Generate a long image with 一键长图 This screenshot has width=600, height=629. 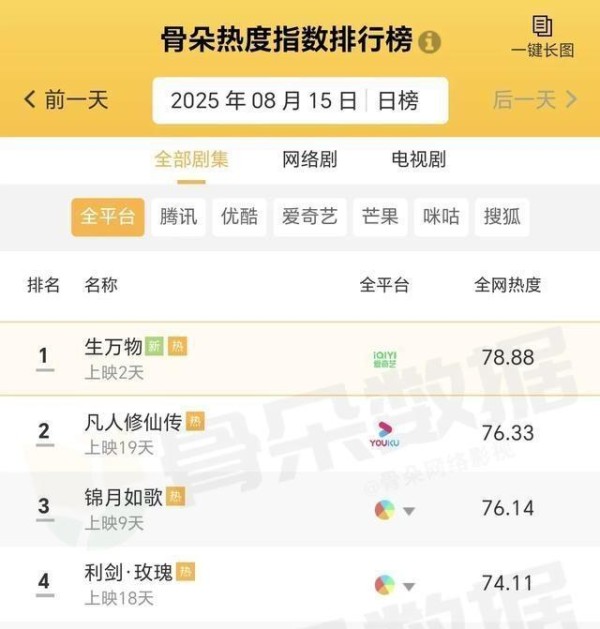pos(542,37)
